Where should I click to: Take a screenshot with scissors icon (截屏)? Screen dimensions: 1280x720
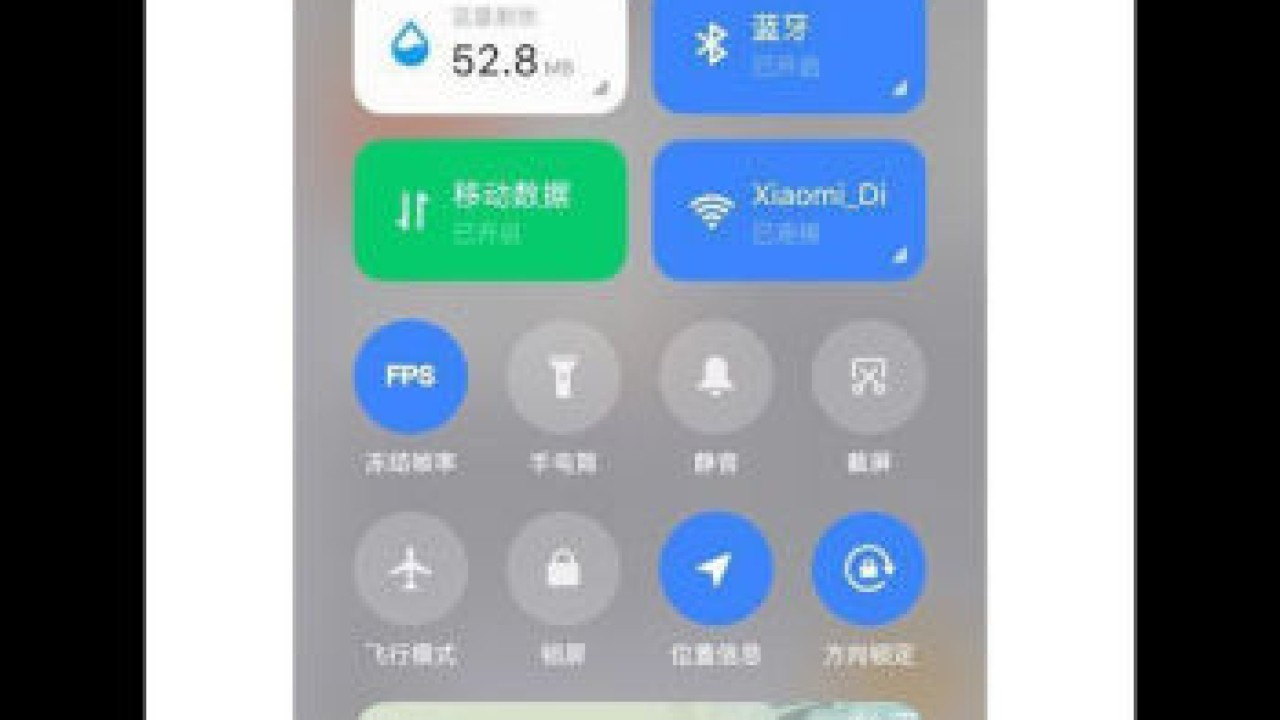click(x=868, y=377)
